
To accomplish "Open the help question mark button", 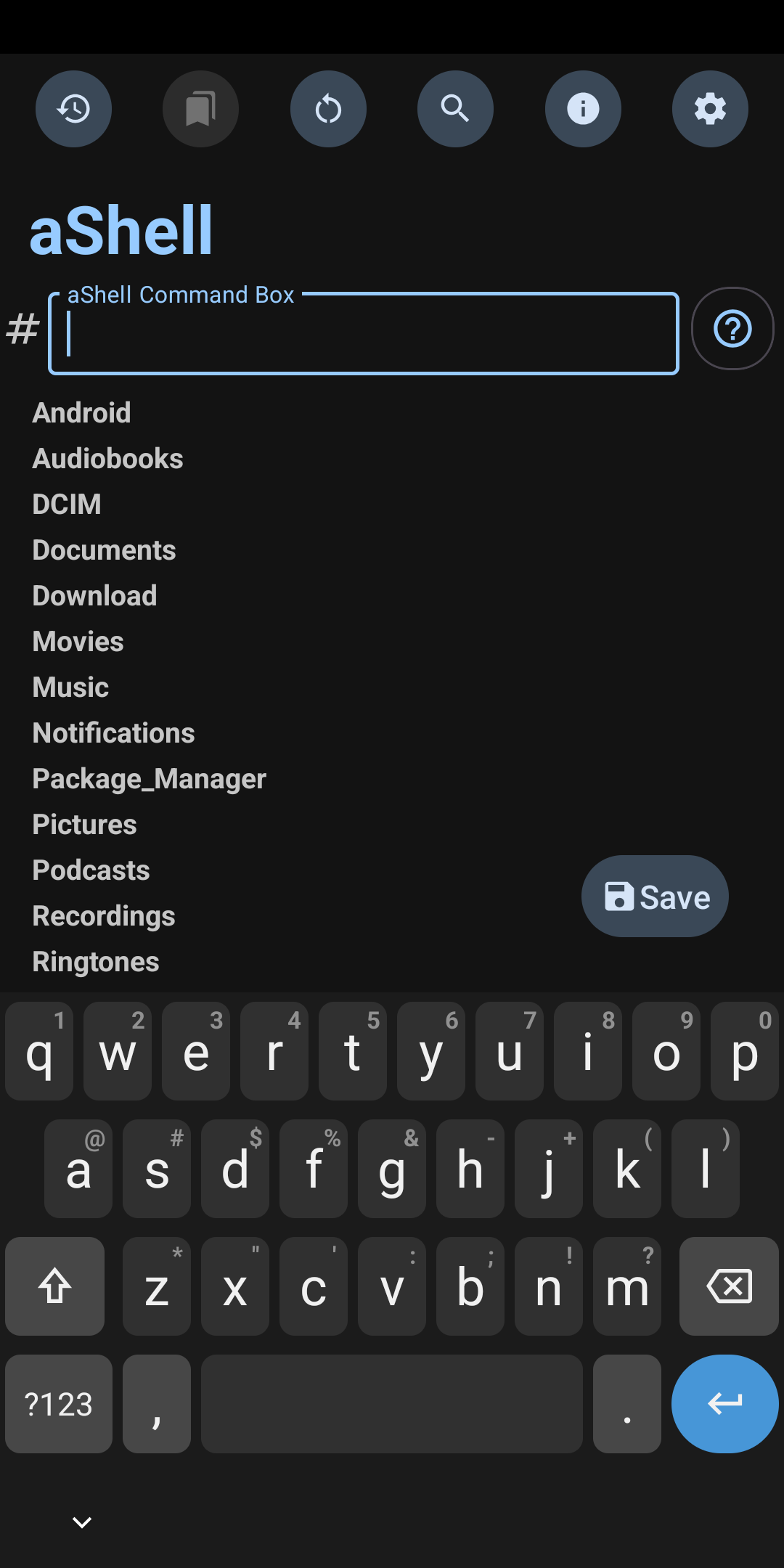I will 732,329.
